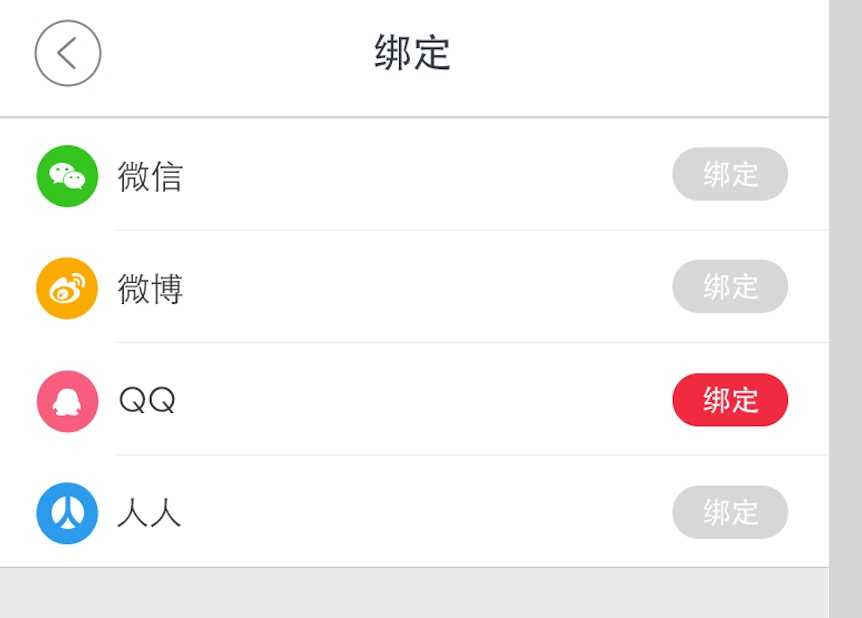Bind the 微博 account
The width and height of the screenshot is (862, 618).
[730, 287]
